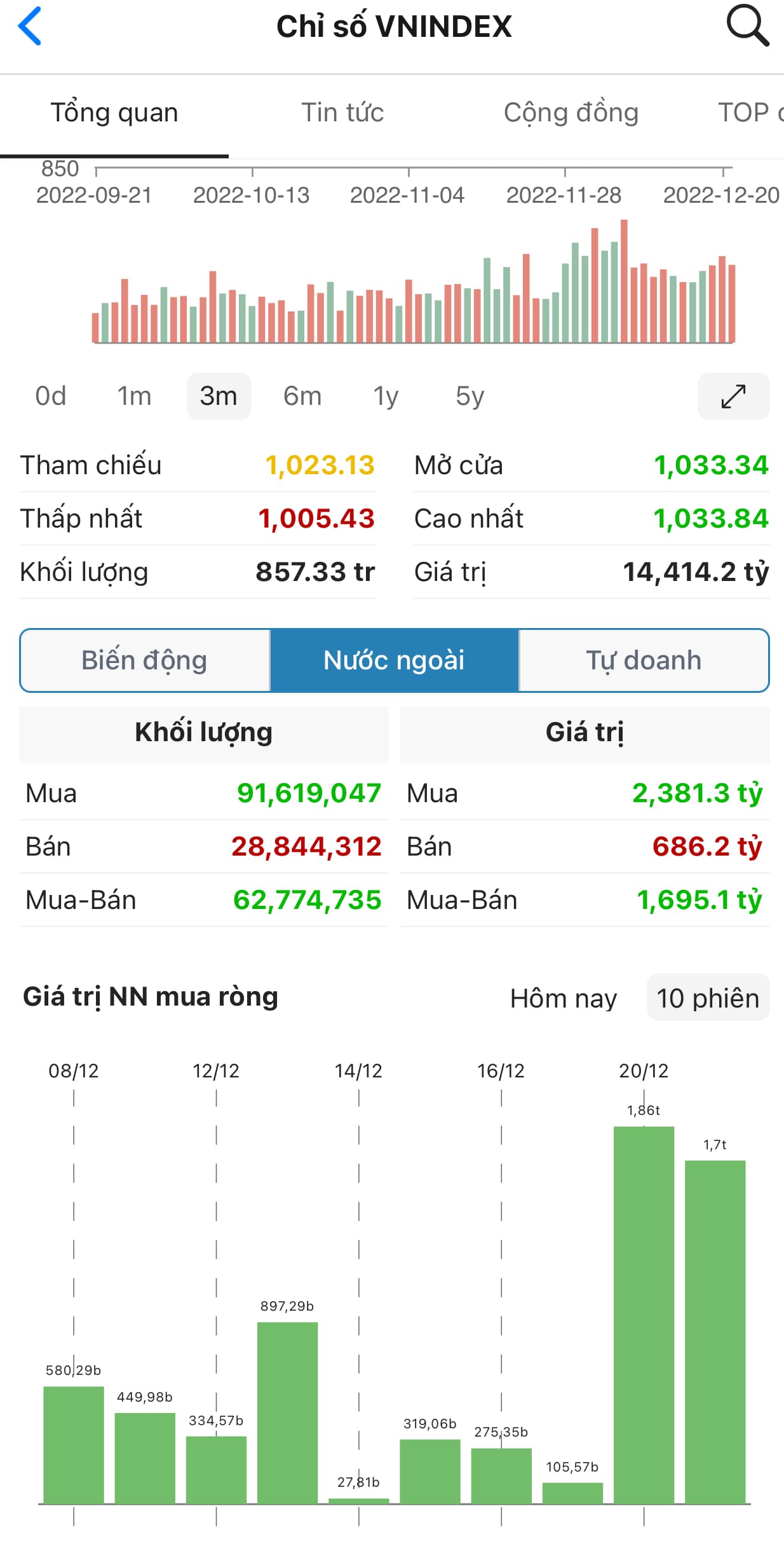Select the Tổng quan tab
Screen dimensions: 784x1558
(x=114, y=113)
